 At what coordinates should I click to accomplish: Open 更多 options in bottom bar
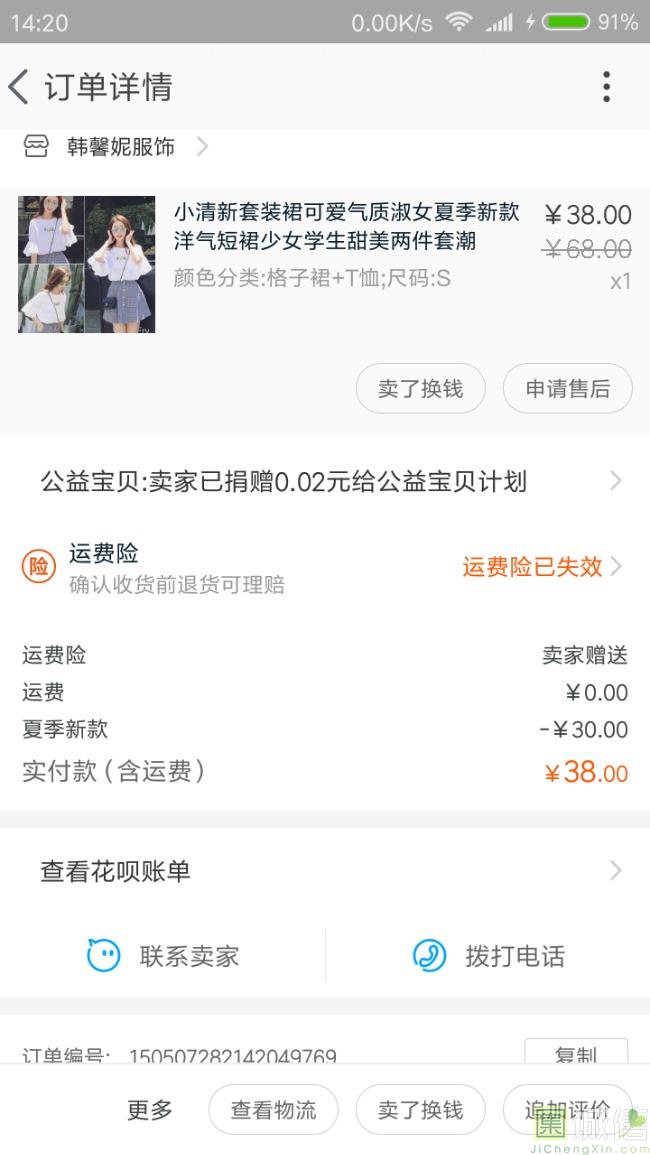(150, 1109)
